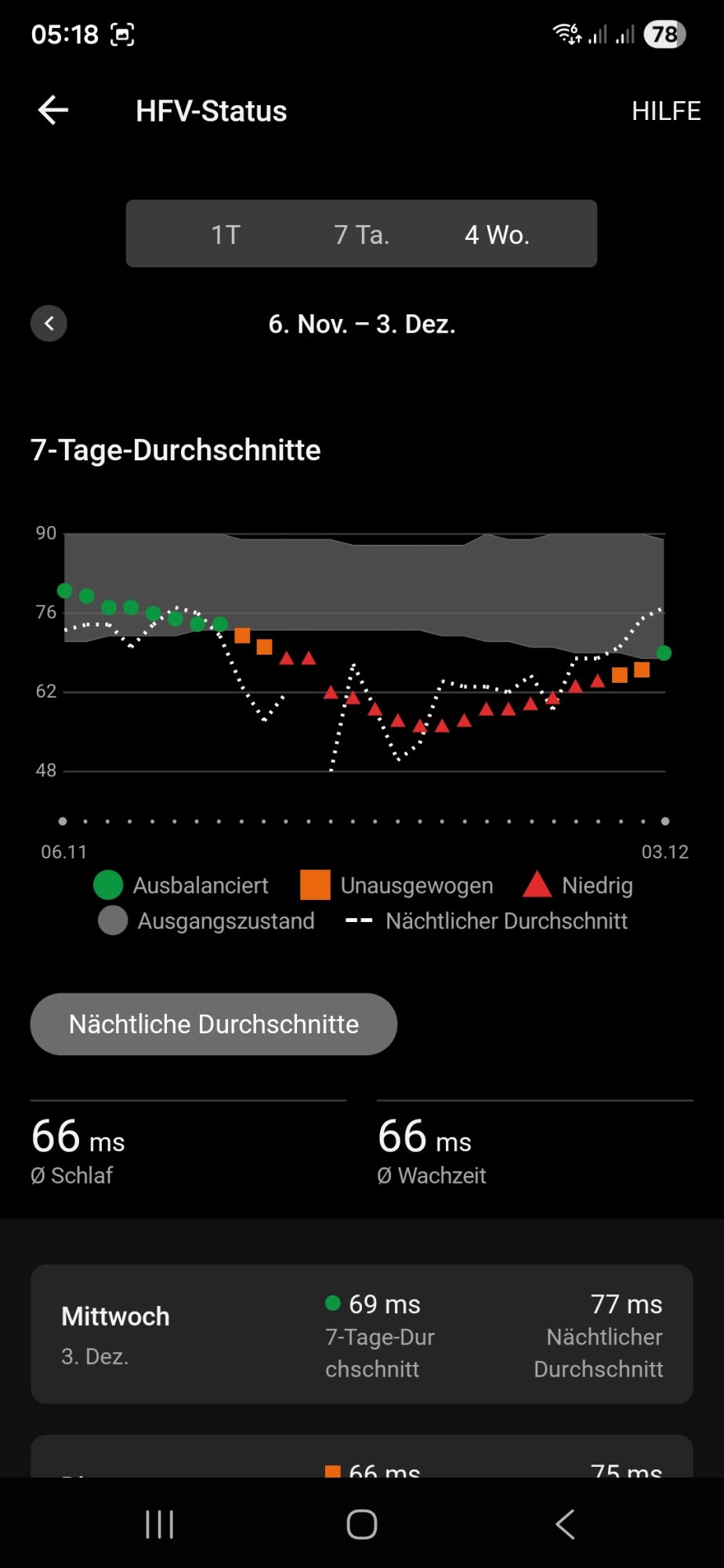Tap the system home button
This screenshot has width=724, height=1568.
coord(362,1524)
